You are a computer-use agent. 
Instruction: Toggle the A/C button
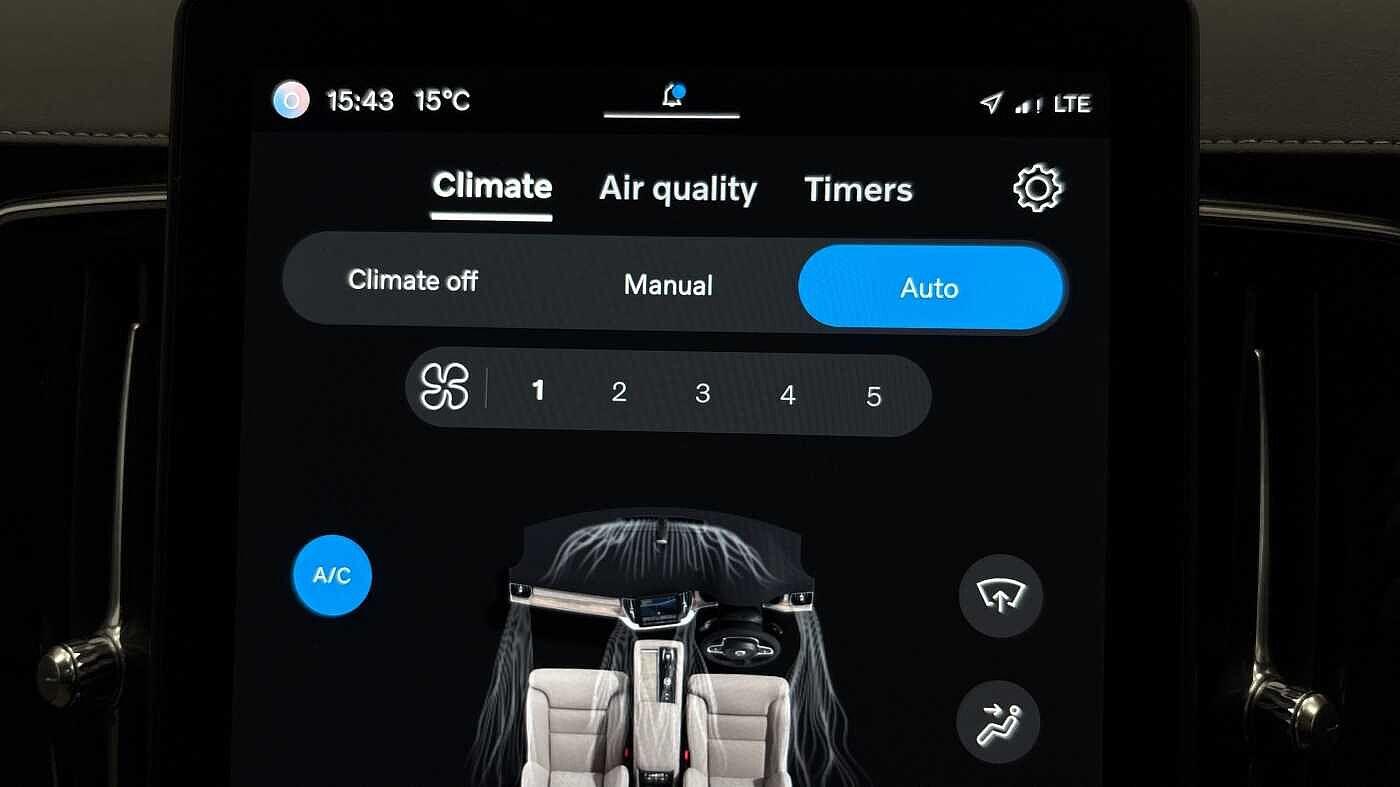tap(332, 576)
